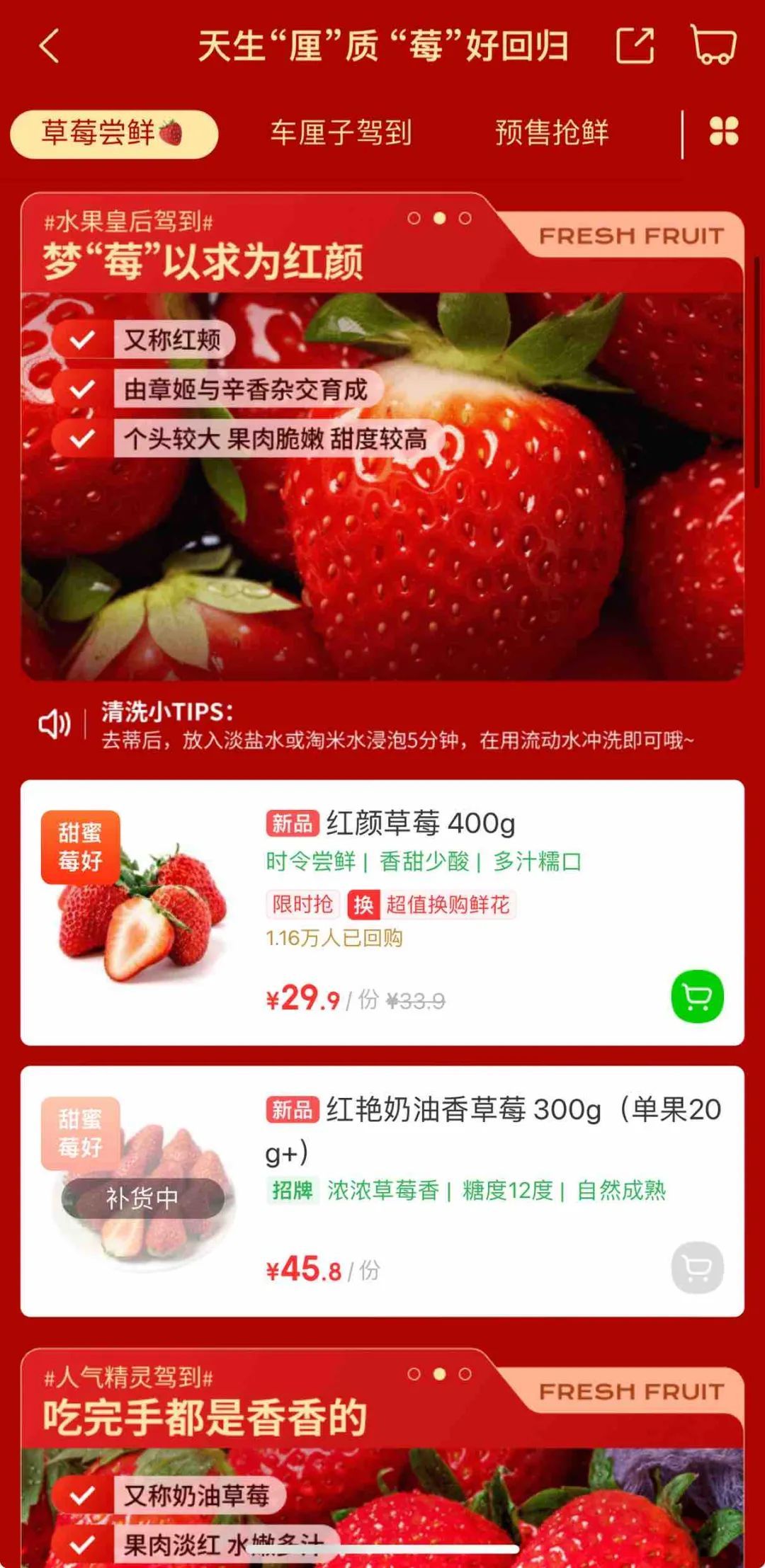Share this strawberry promotion page
Image resolution: width=765 pixels, height=1568 pixels.
634,47
